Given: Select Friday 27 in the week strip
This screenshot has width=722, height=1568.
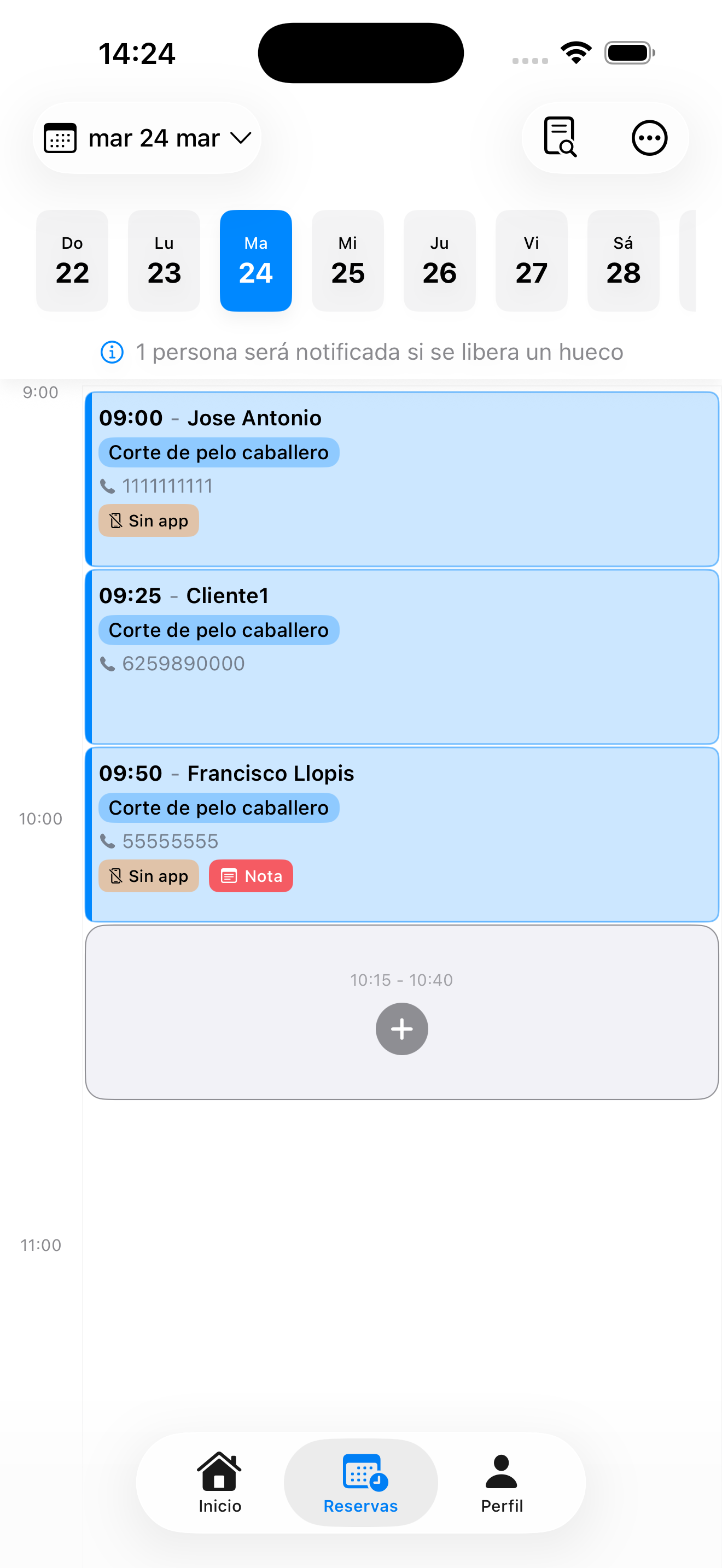Looking at the screenshot, I should pyautogui.click(x=531, y=261).
